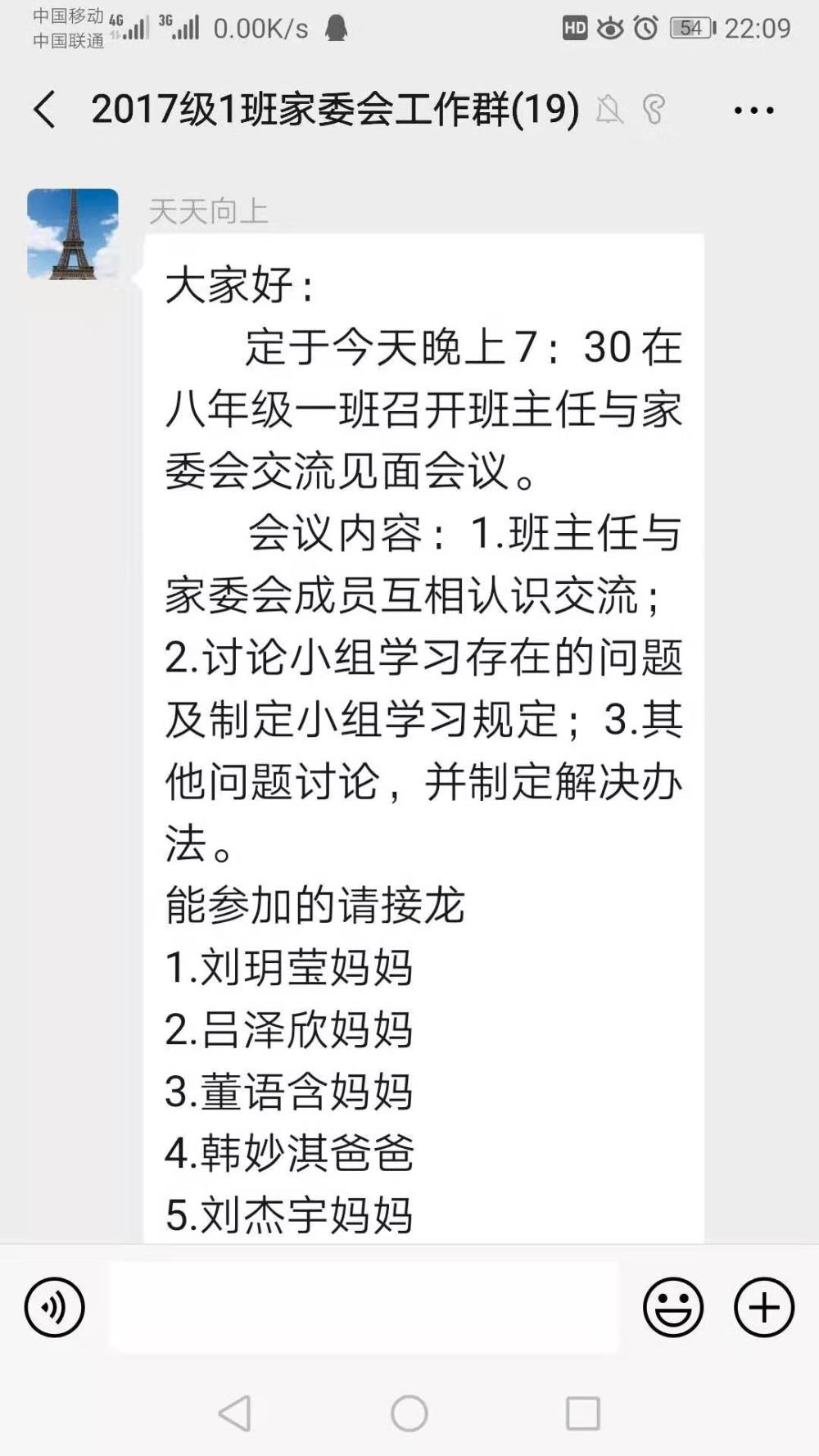Open the plus attachment menu
Viewport: 819px width, 1456px height.
click(764, 1307)
